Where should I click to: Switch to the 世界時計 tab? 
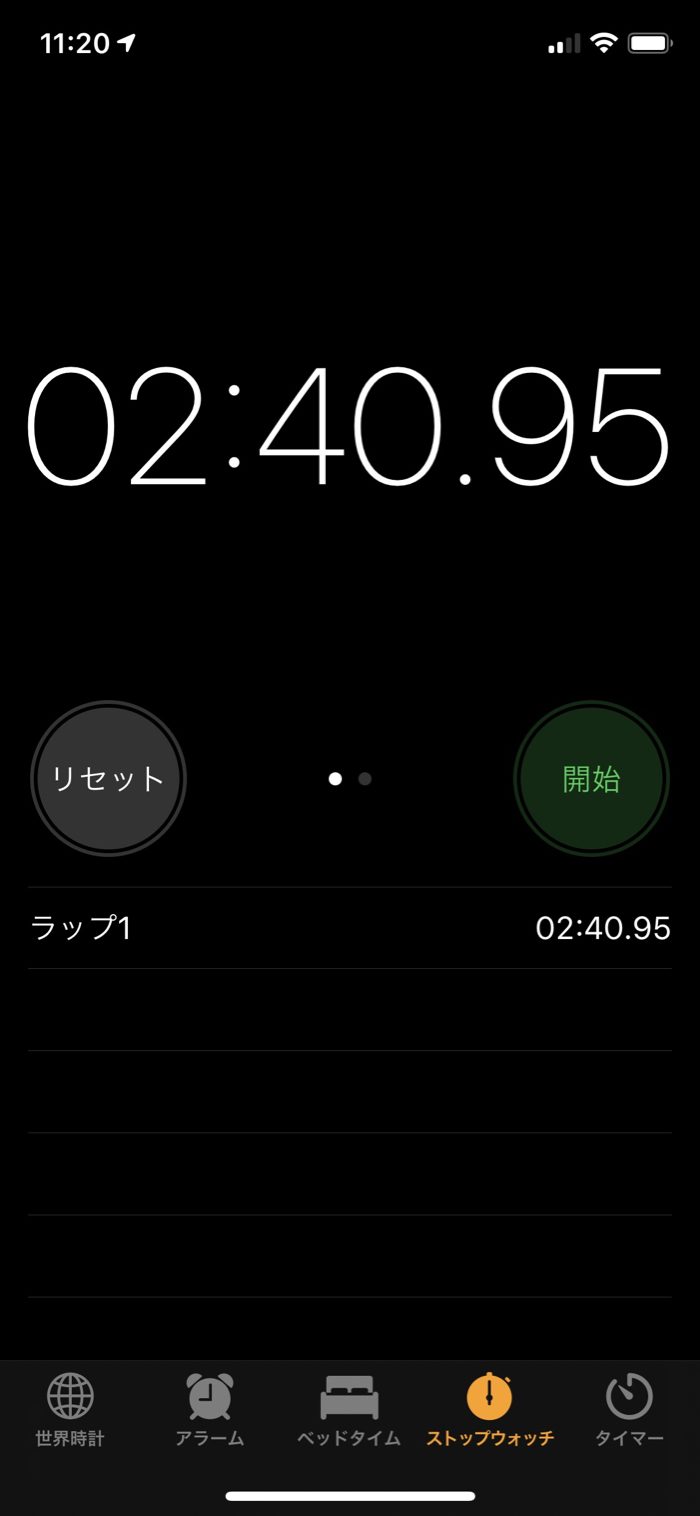tap(70, 1410)
